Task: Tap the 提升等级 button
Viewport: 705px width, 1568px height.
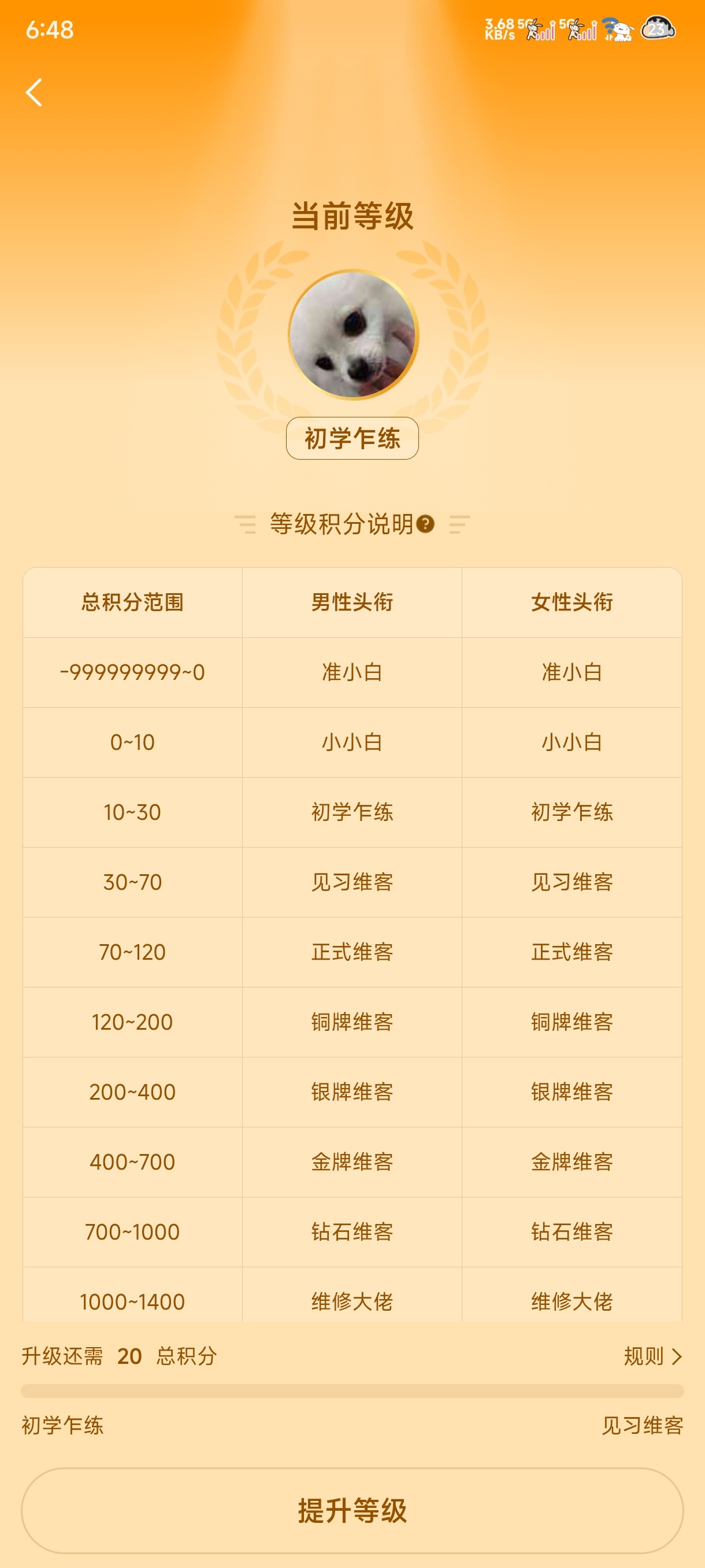Action: [352, 1510]
